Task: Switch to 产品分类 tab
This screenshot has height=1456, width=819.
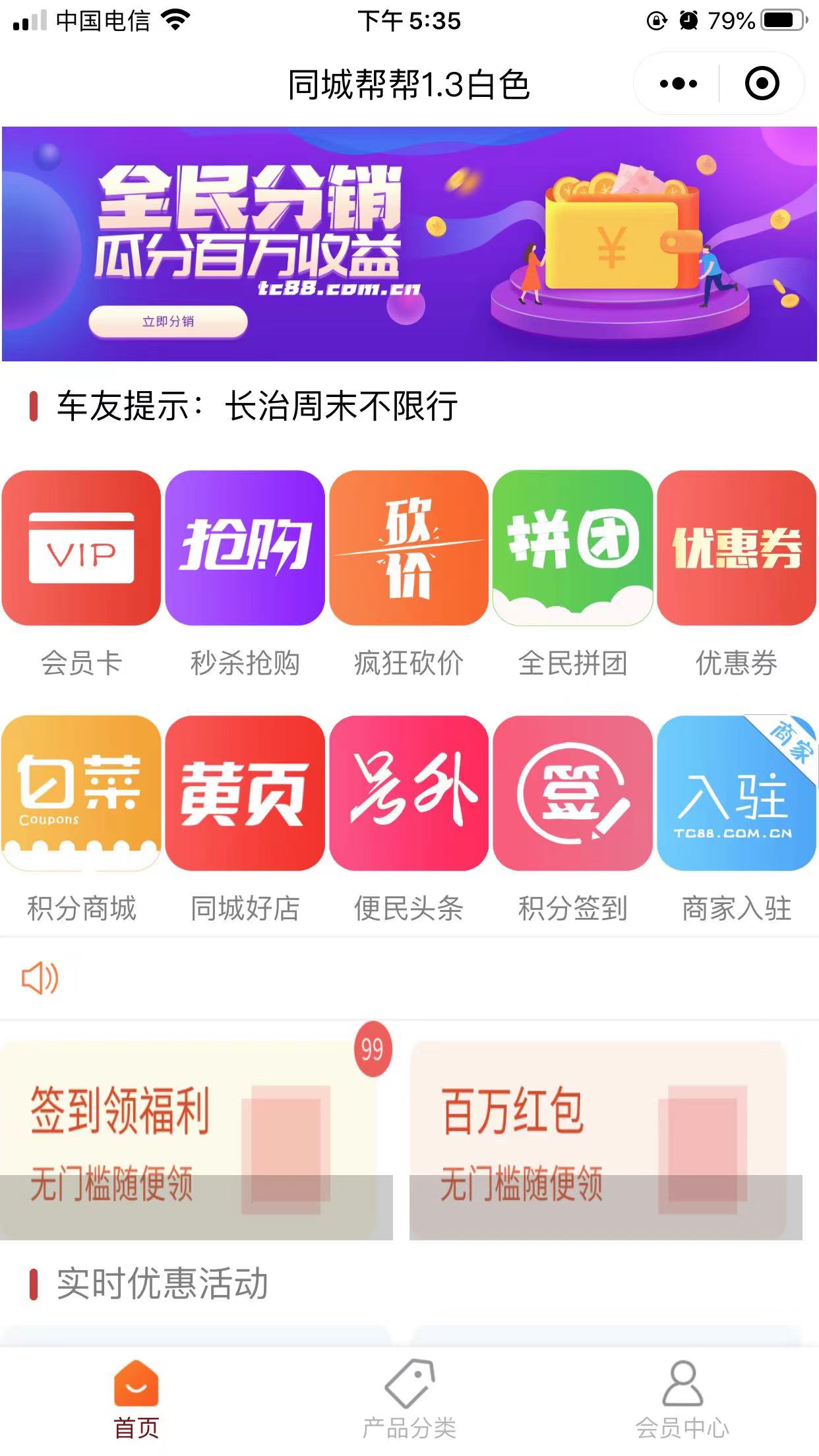Action: coord(409,1399)
